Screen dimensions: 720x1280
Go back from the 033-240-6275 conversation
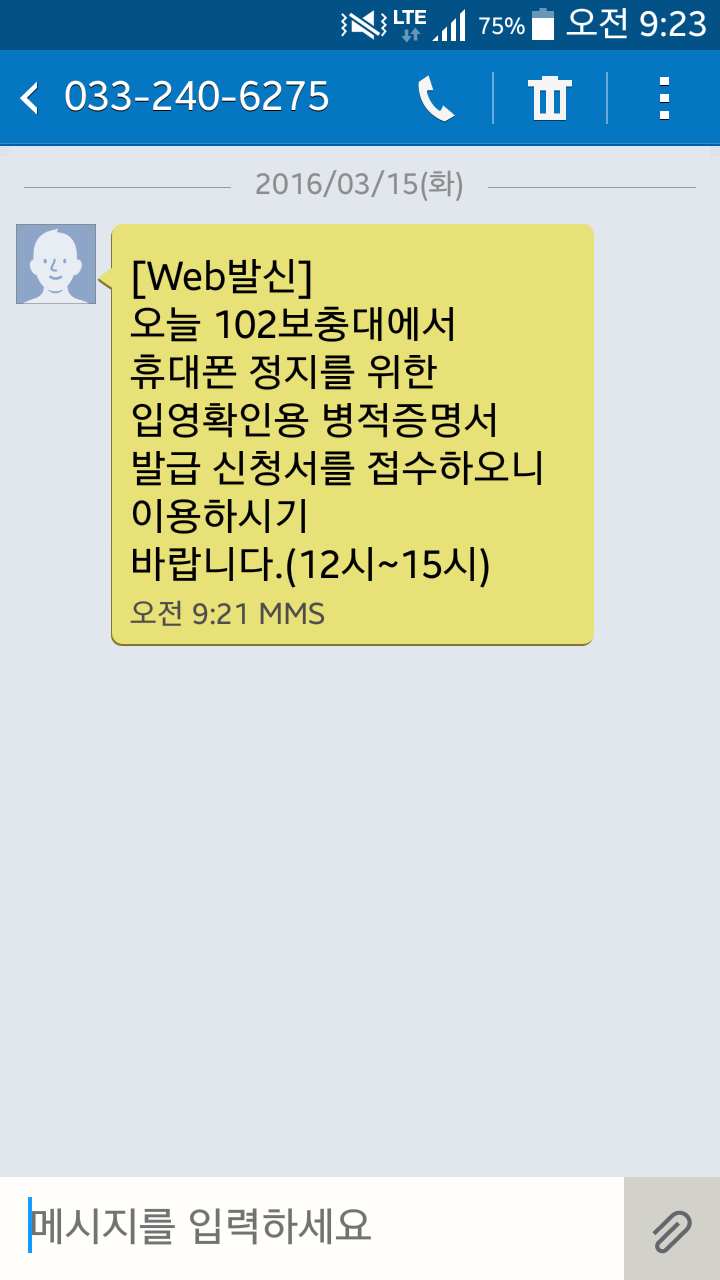click(x=31, y=98)
